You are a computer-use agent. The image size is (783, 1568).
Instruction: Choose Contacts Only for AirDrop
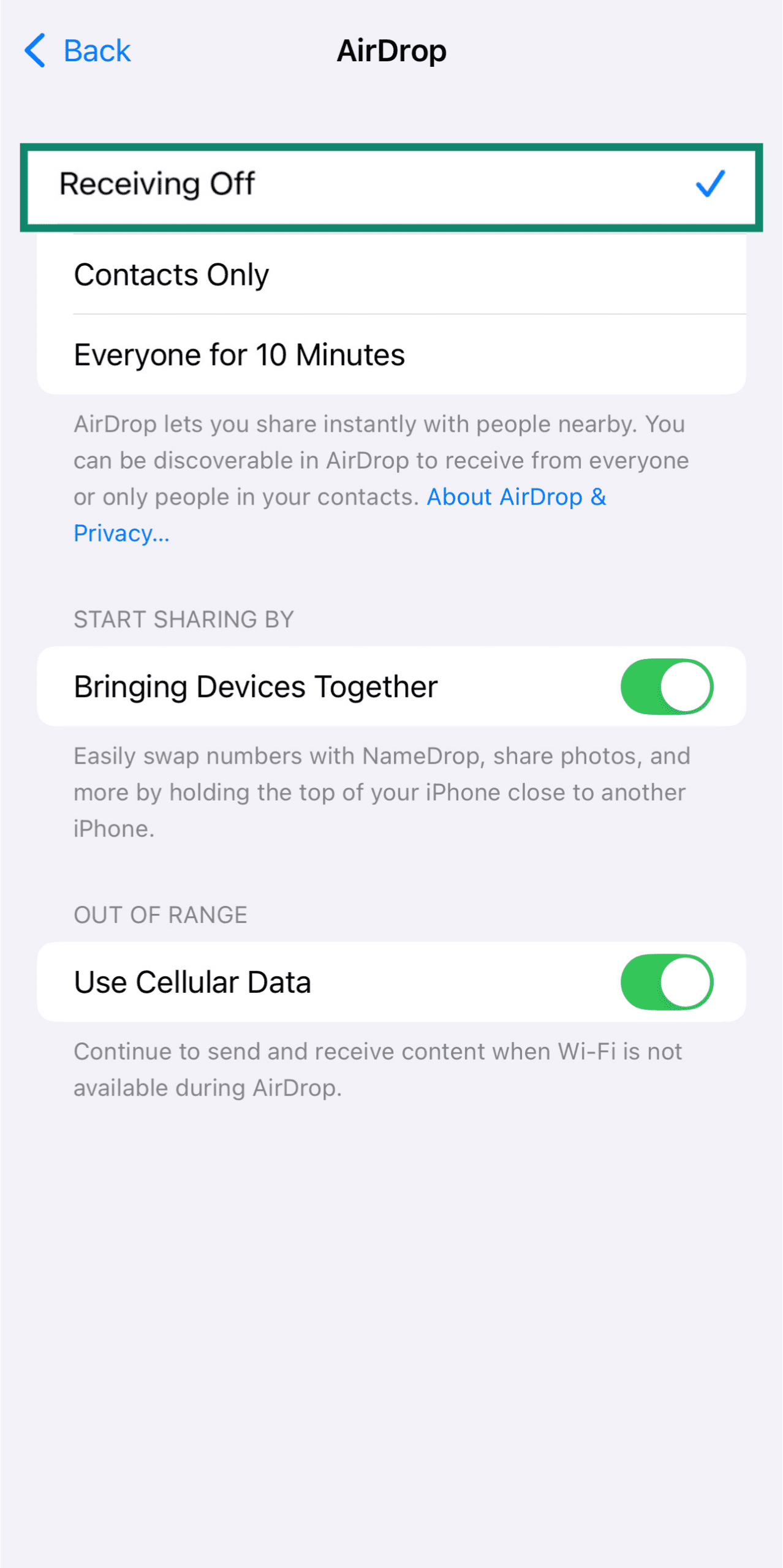(x=391, y=275)
